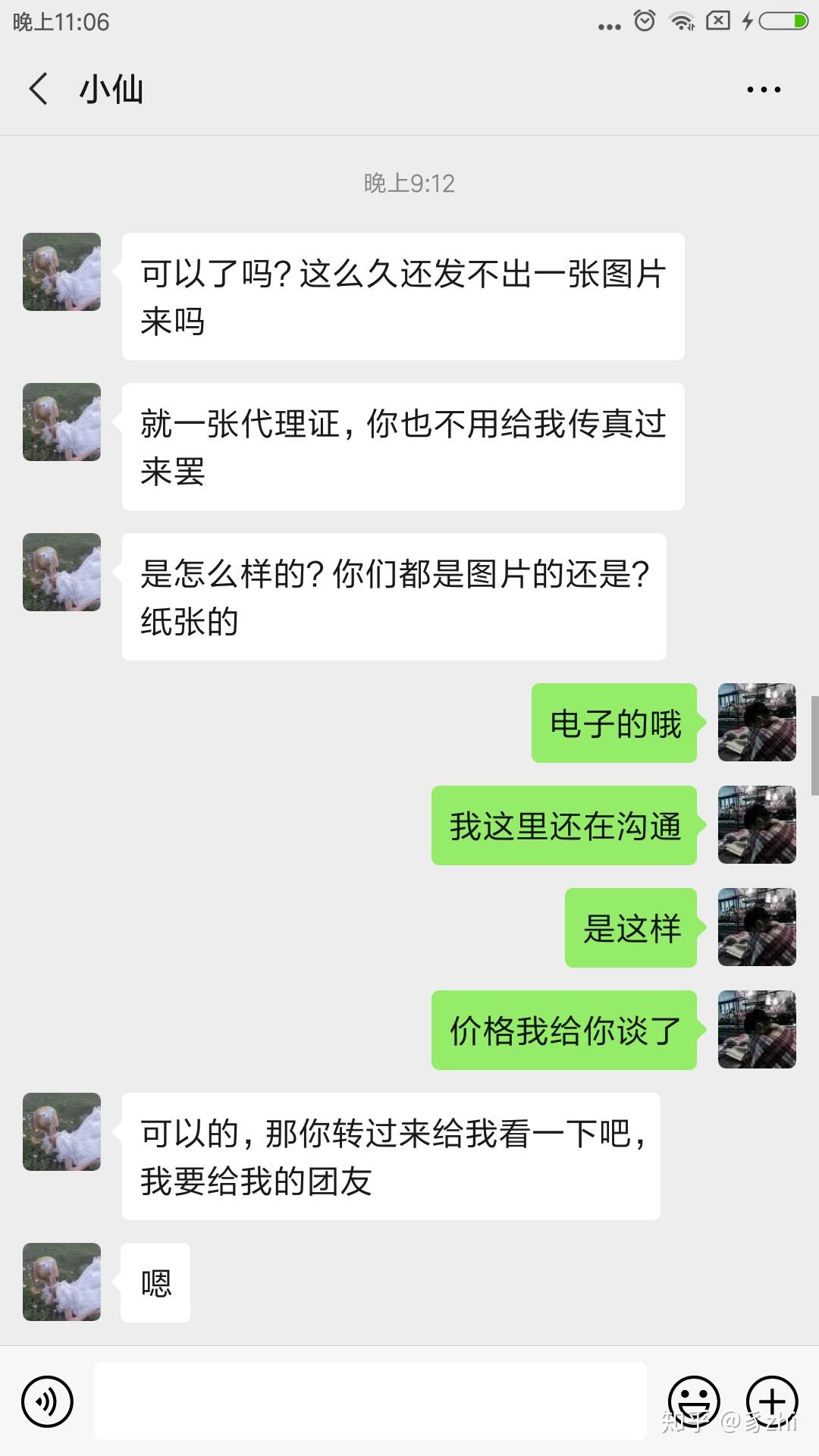
Task: Open the chat info overflow menu
Action: coord(763,89)
